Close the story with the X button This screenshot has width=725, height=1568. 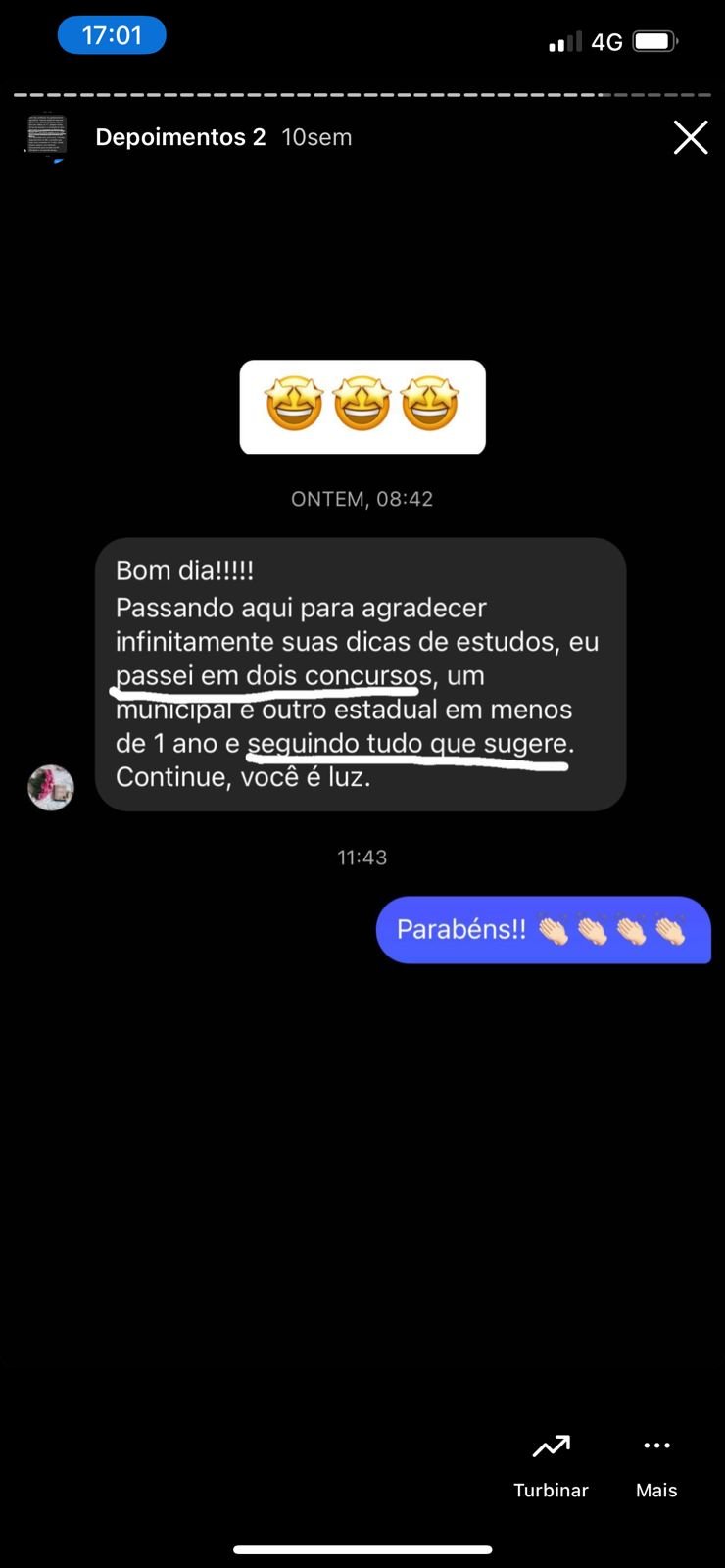(691, 137)
